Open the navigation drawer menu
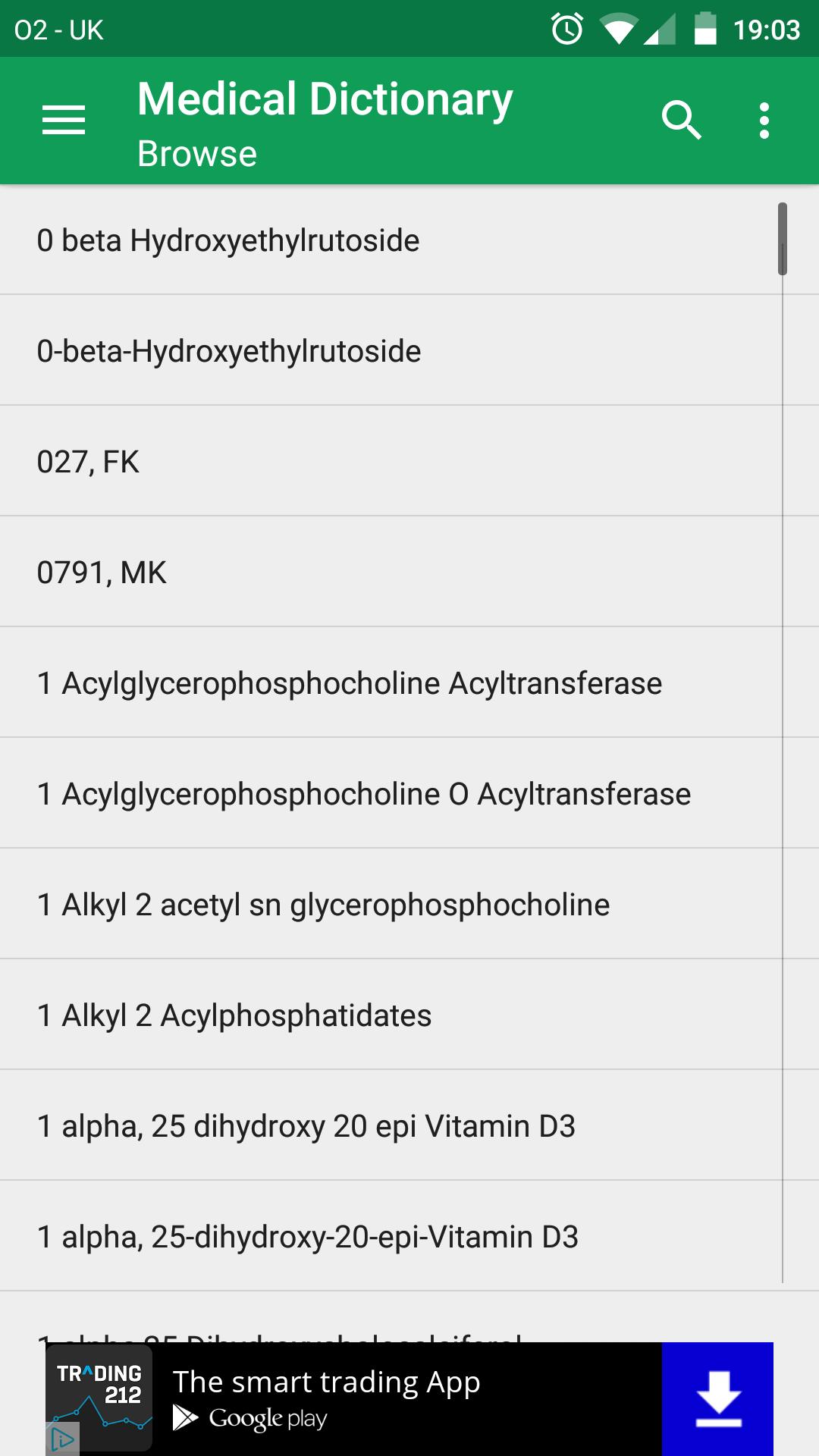This screenshot has width=819, height=1456. pyautogui.click(x=64, y=121)
